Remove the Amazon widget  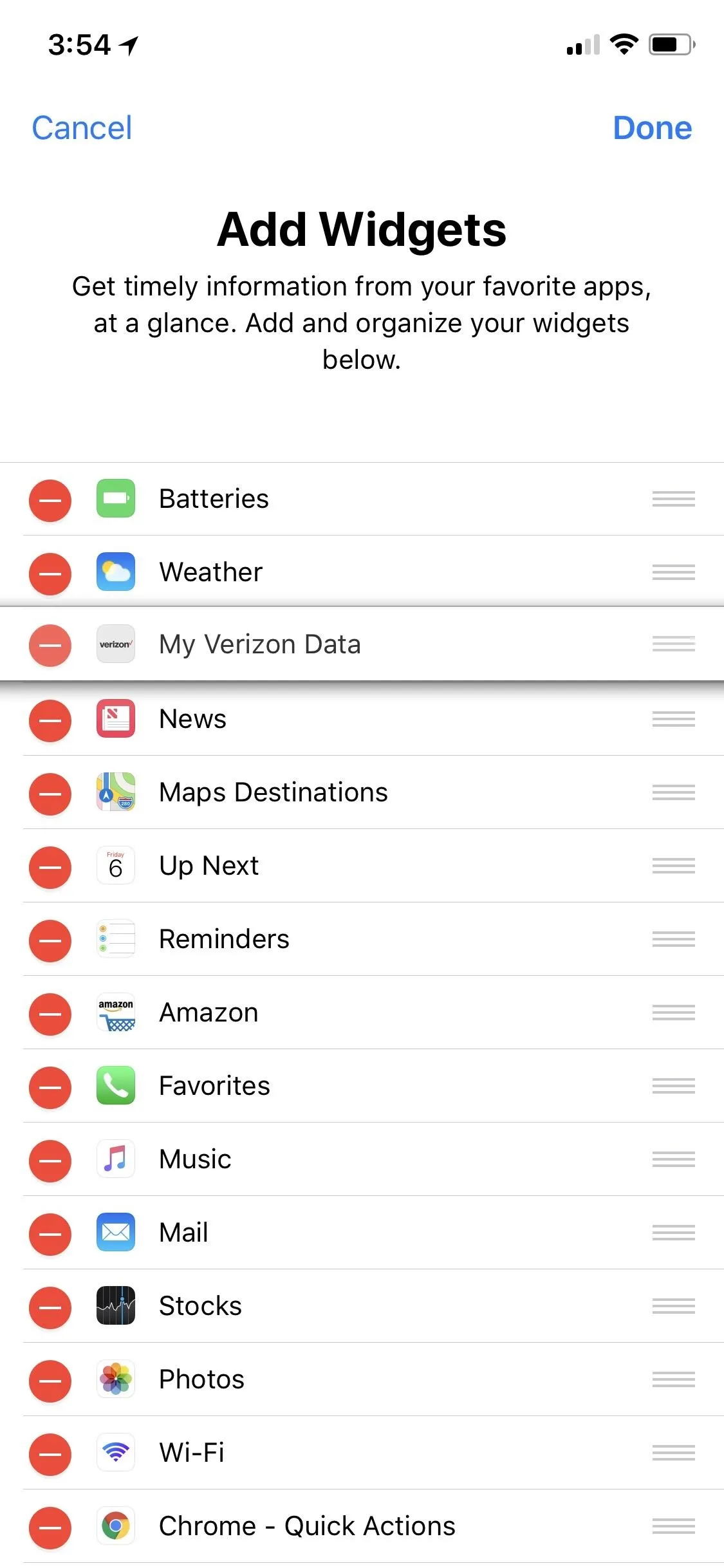(x=50, y=1014)
